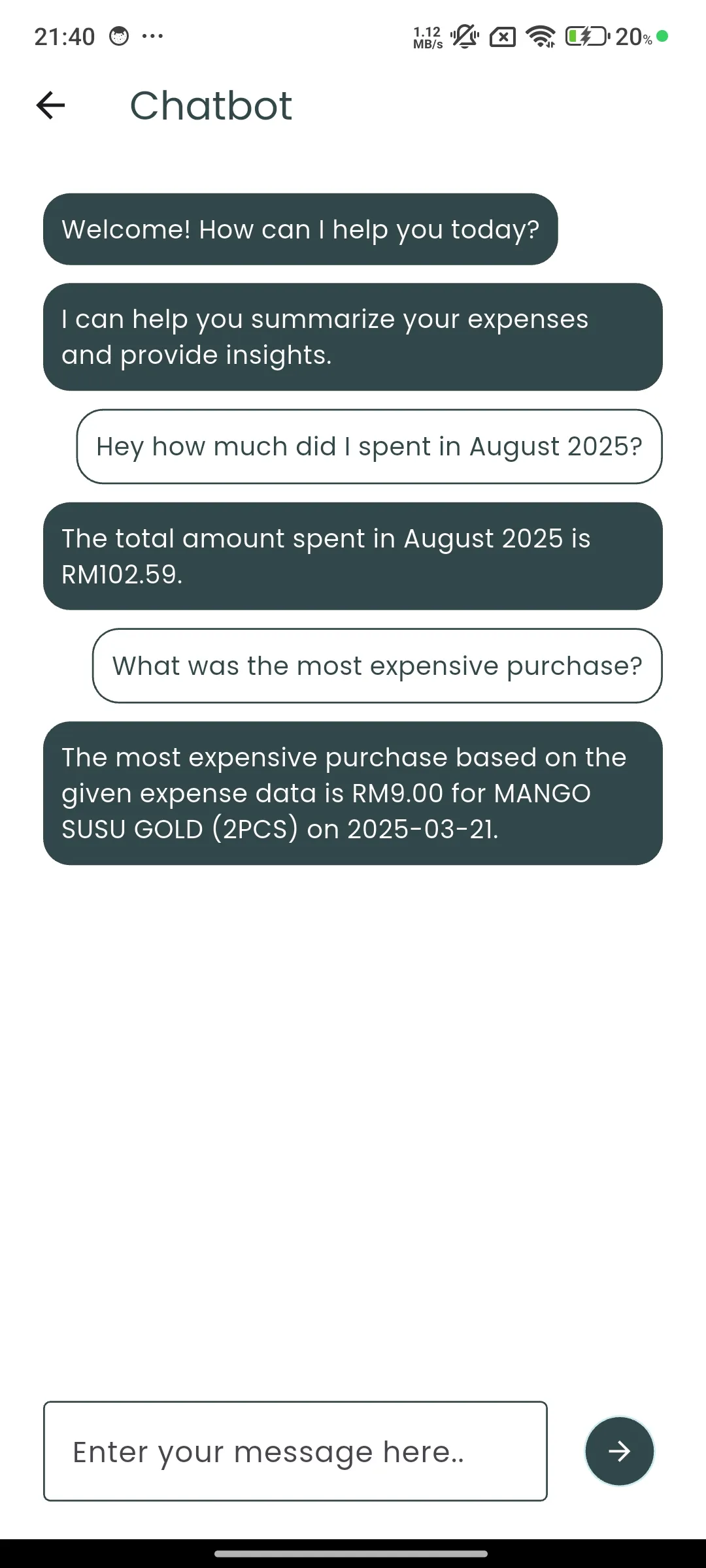The width and height of the screenshot is (706, 1568).
Task: Tap the expenses summary intro bubble
Action: [353, 336]
